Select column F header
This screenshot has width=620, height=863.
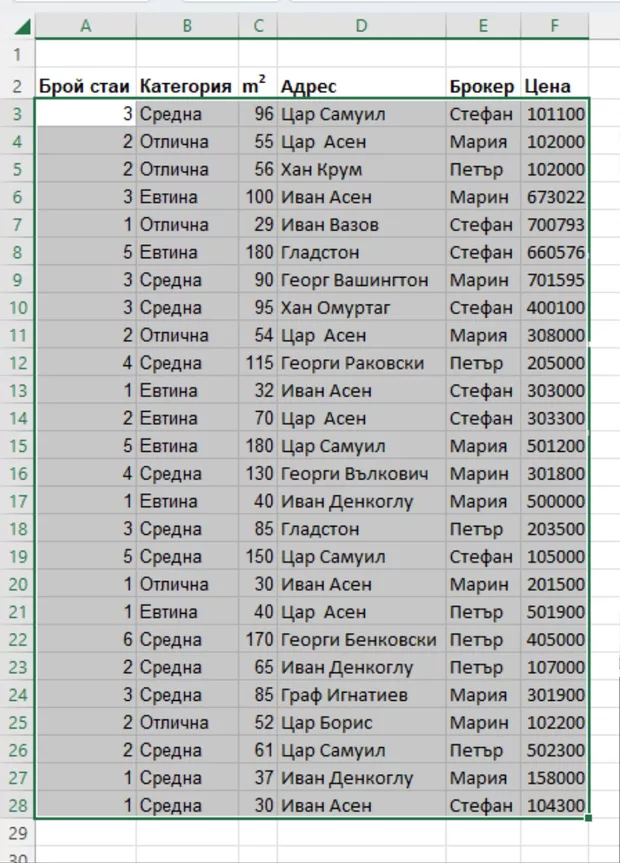[554, 27]
